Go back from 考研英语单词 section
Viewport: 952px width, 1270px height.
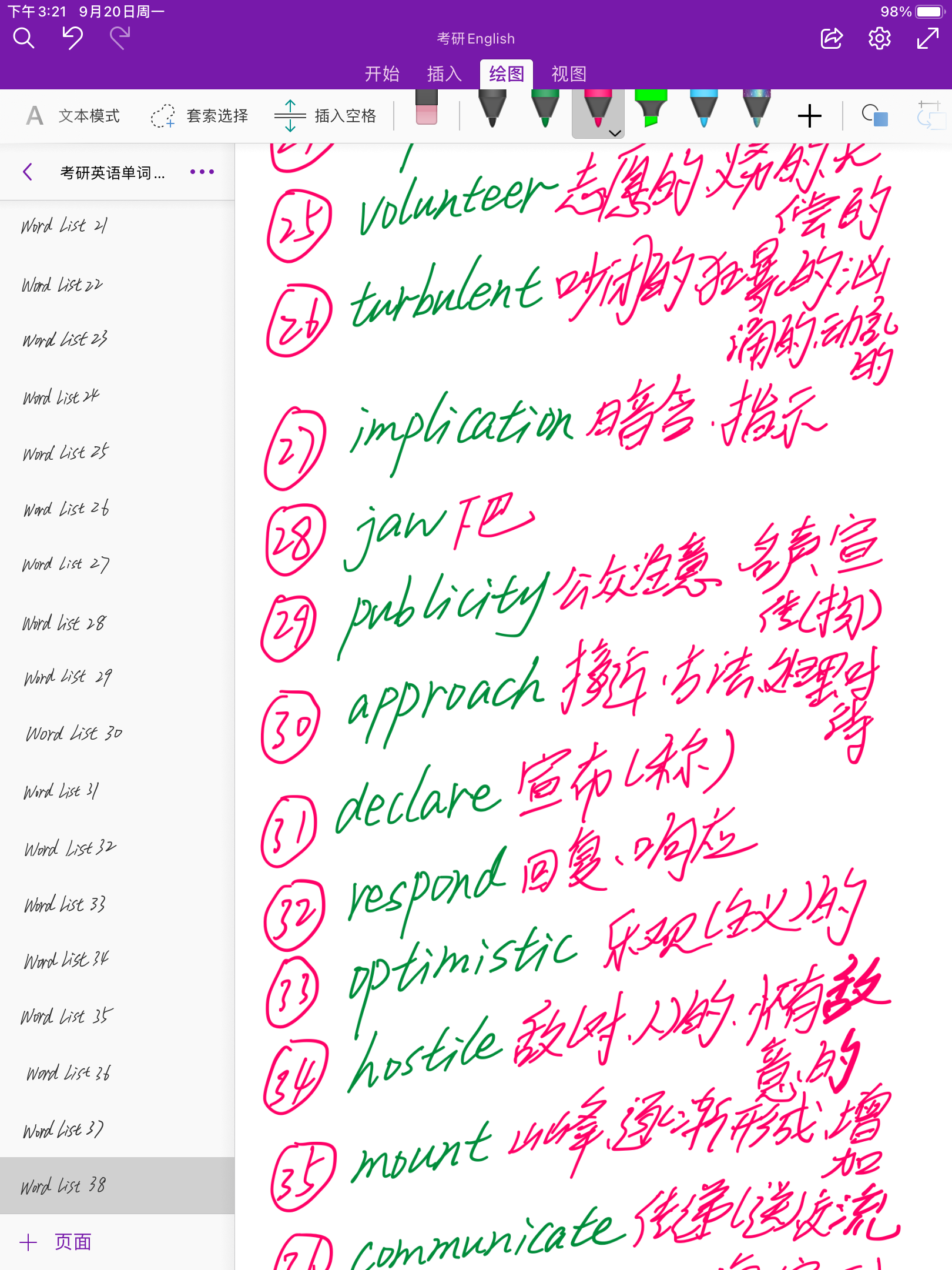coord(28,172)
